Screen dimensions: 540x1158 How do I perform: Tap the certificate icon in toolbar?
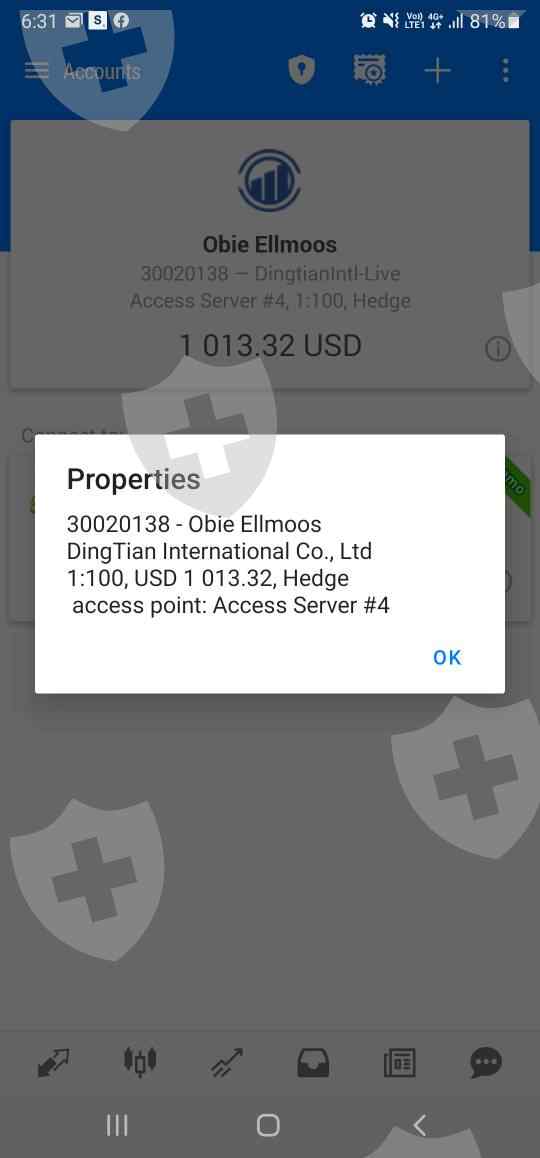pyautogui.click(x=369, y=71)
